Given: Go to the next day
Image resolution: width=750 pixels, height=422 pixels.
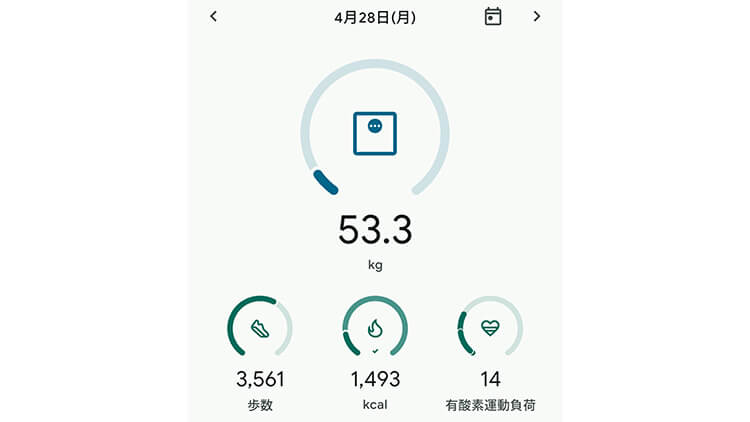Looking at the screenshot, I should pyautogui.click(x=537, y=16).
